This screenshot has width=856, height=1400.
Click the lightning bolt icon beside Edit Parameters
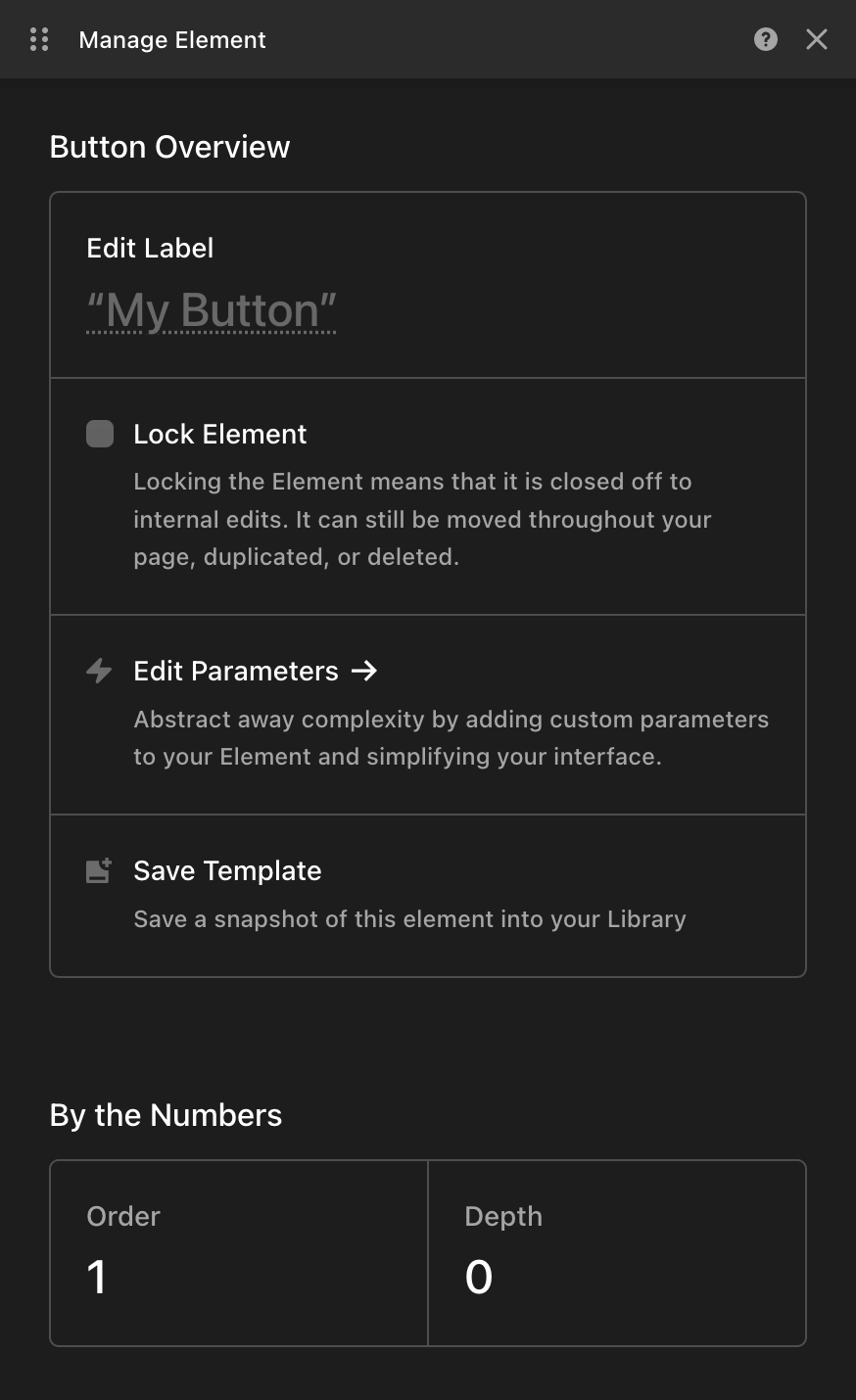[98, 671]
